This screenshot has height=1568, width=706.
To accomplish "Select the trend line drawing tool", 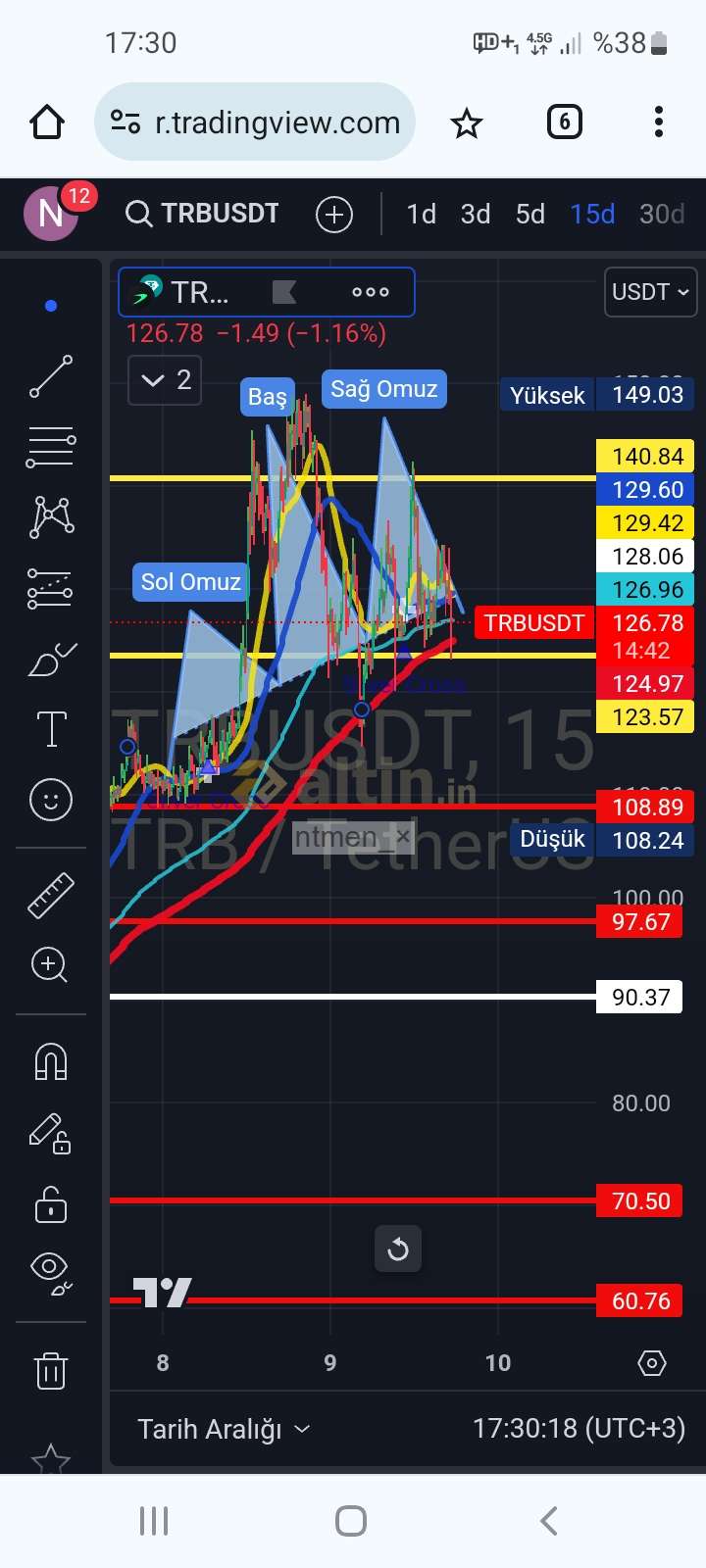I will (51, 376).
